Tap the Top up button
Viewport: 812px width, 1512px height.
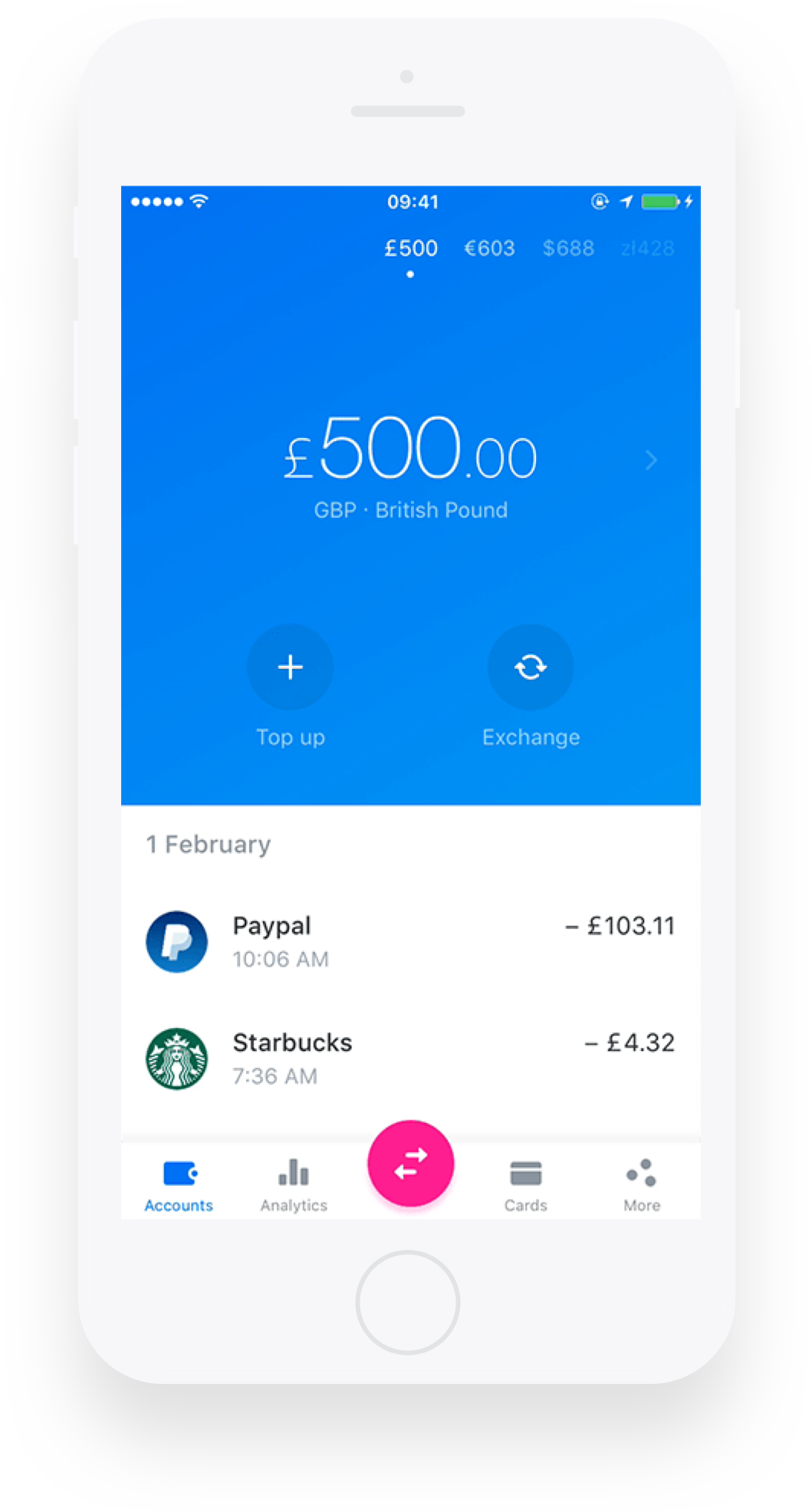pyautogui.click(x=290, y=667)
